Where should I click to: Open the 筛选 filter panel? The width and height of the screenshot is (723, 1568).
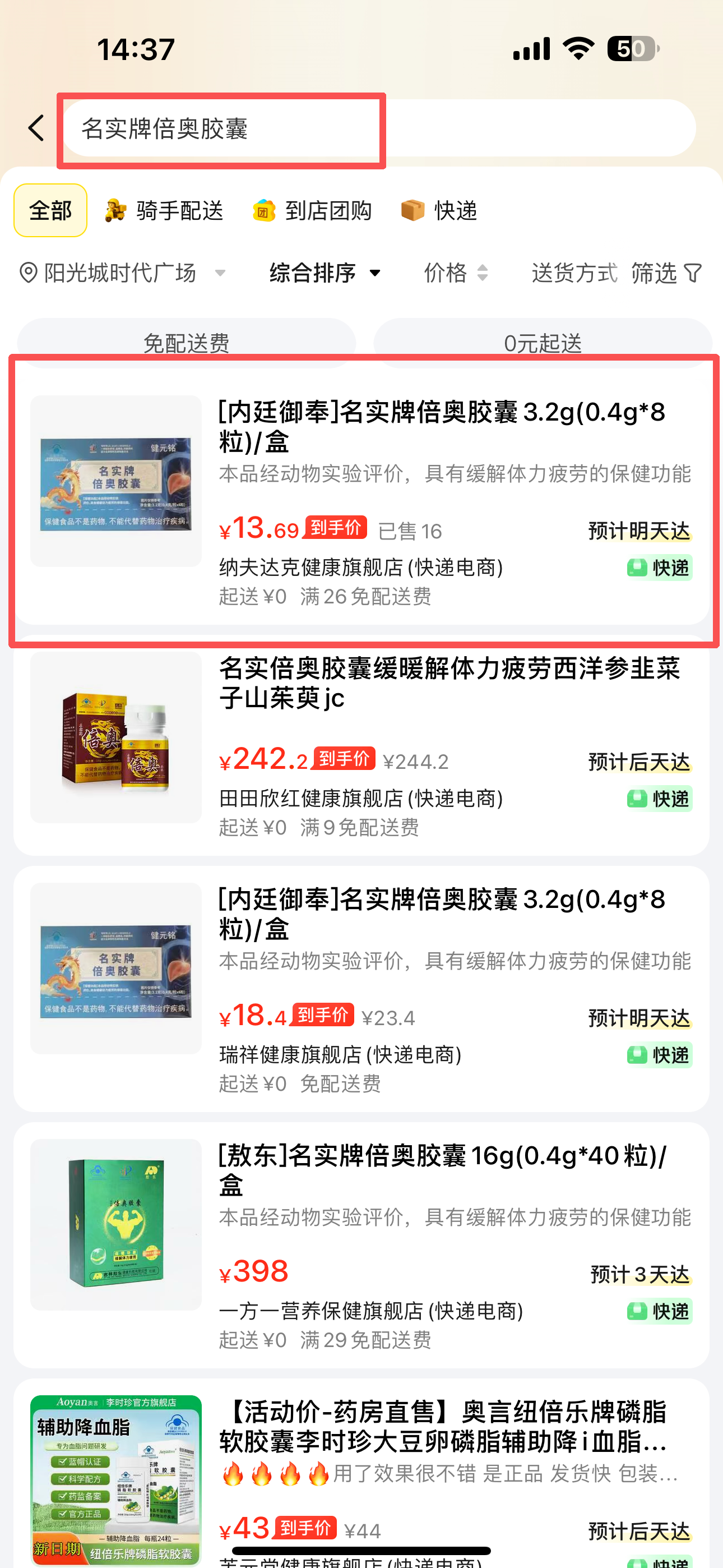(666, 273)
